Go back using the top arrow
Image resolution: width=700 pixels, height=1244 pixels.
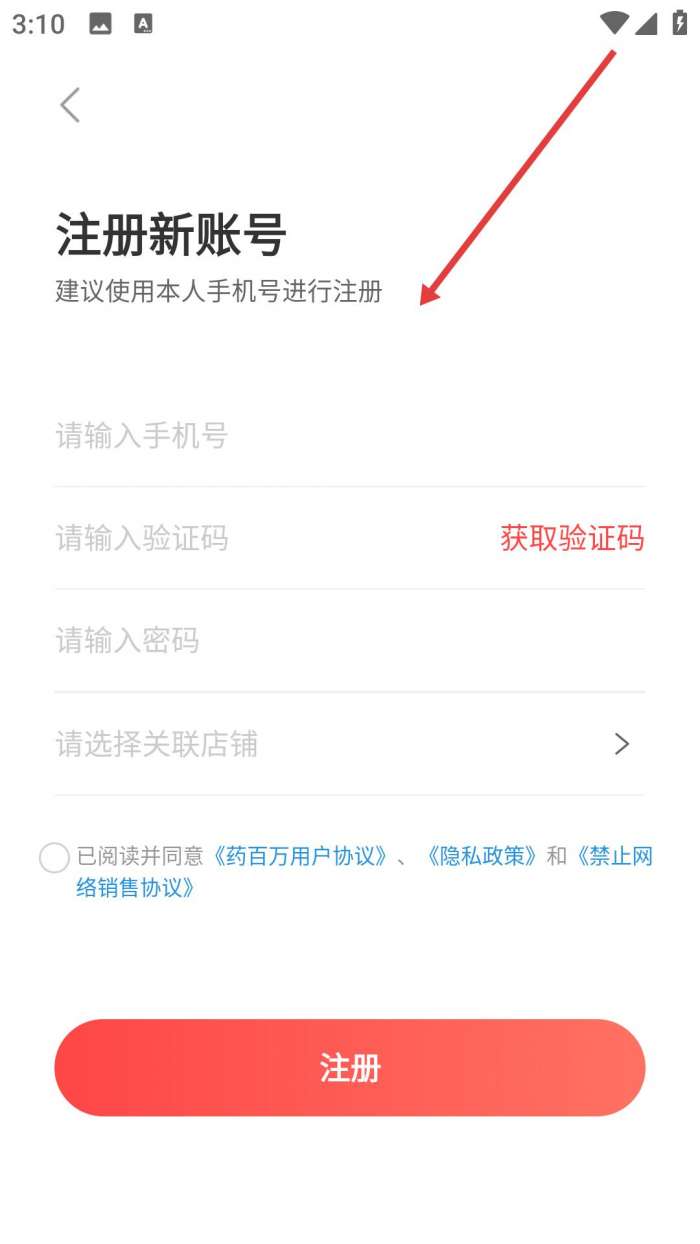coord(69,105)
